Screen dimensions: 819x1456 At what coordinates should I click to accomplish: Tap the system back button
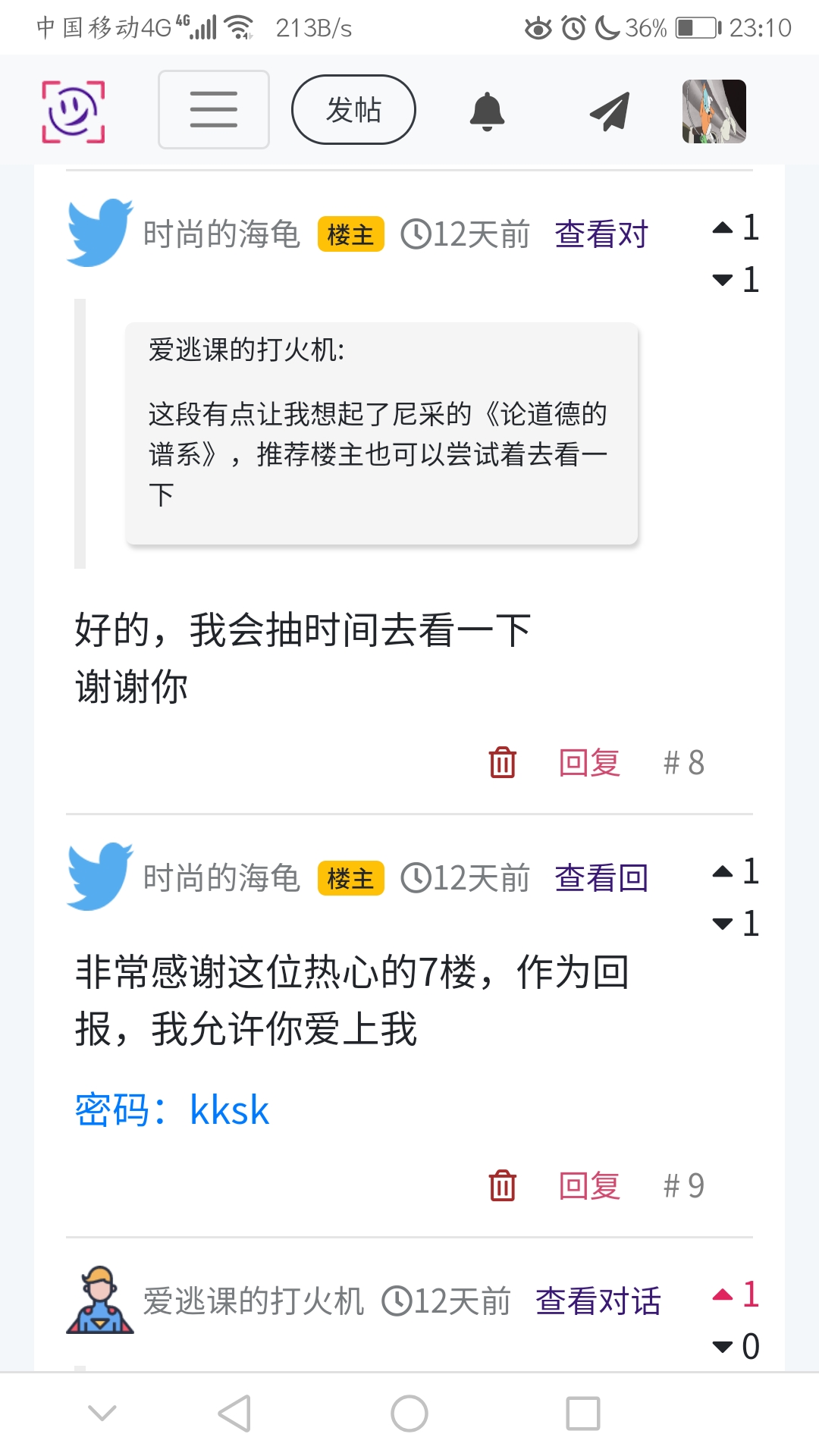(x=234, y=1414)
